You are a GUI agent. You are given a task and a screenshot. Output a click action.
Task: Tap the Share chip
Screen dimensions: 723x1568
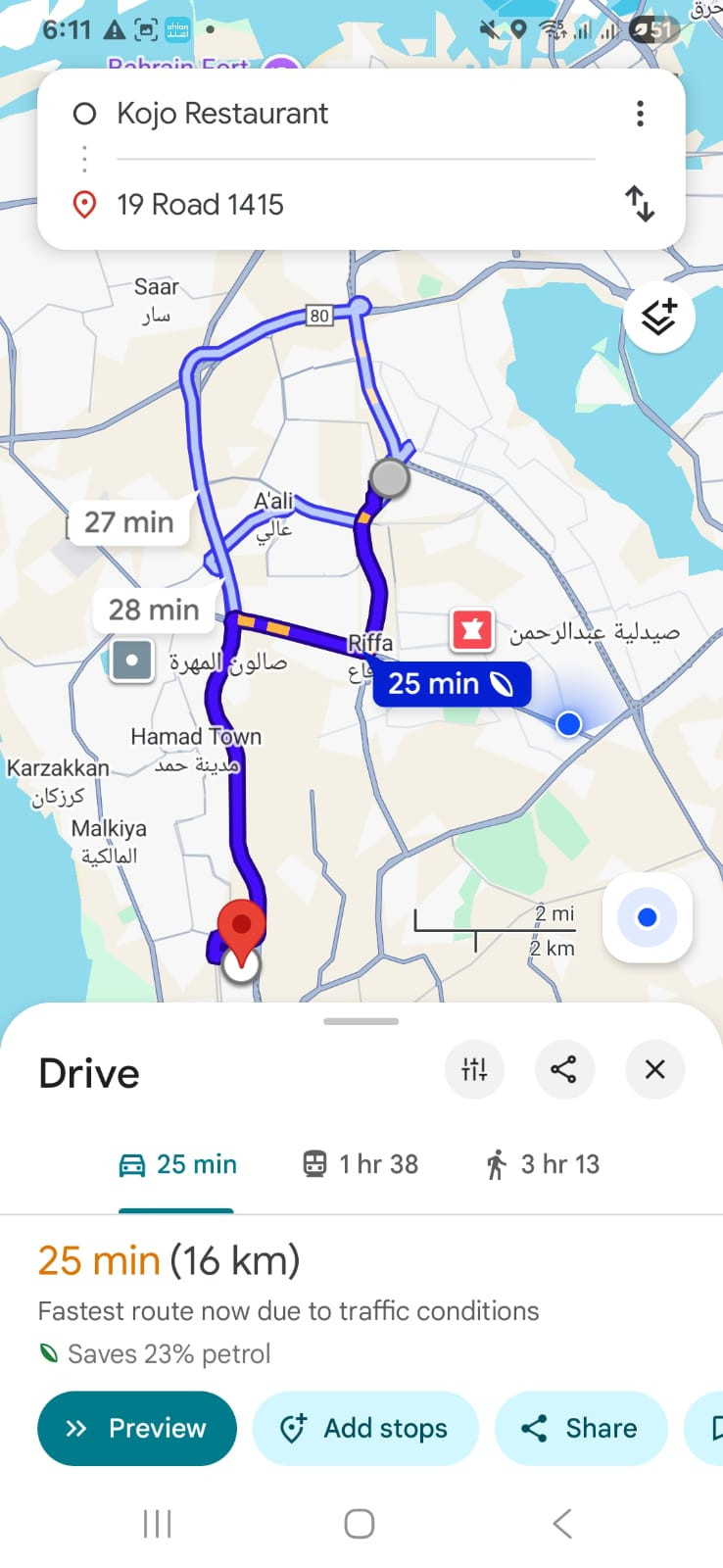point(581,1428)
